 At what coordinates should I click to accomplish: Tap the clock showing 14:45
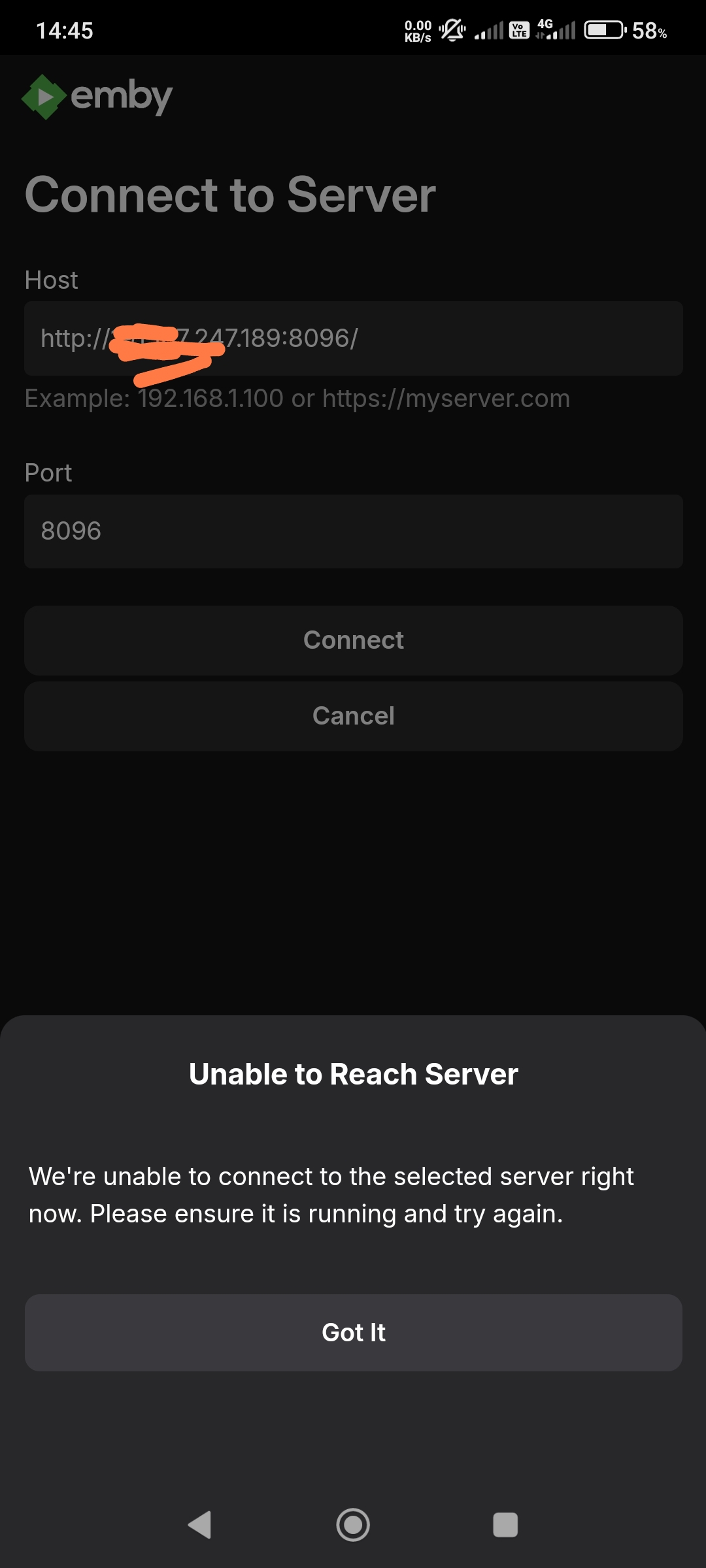[x=65, y=30]
